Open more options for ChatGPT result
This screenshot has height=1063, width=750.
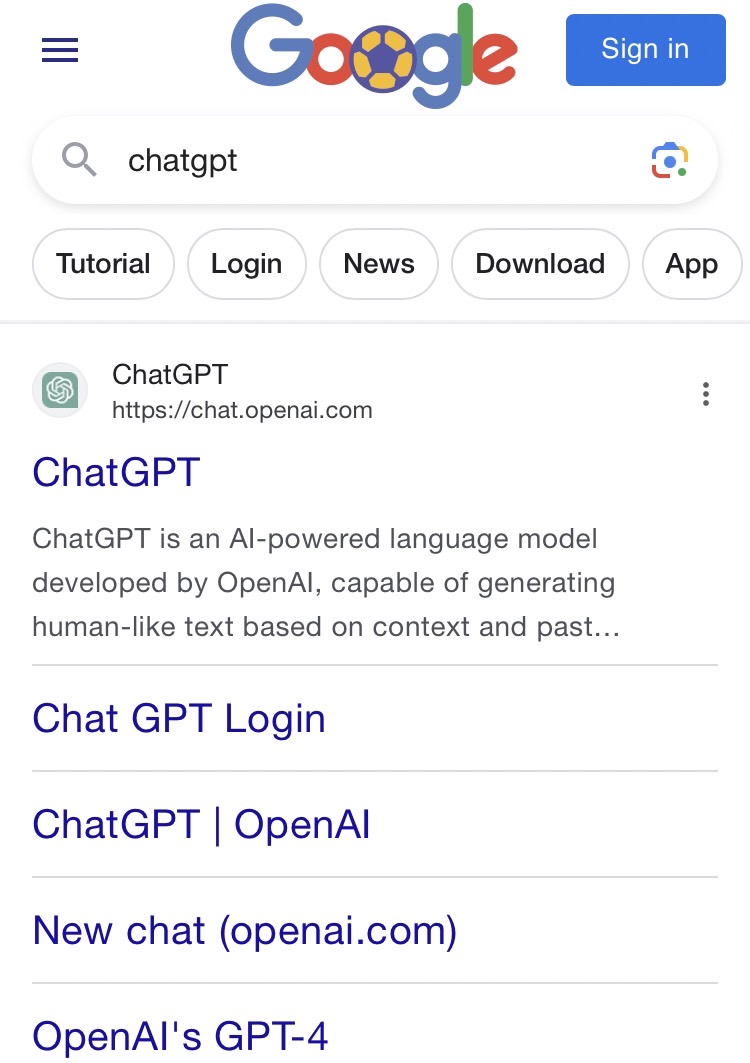pos(706,394)
